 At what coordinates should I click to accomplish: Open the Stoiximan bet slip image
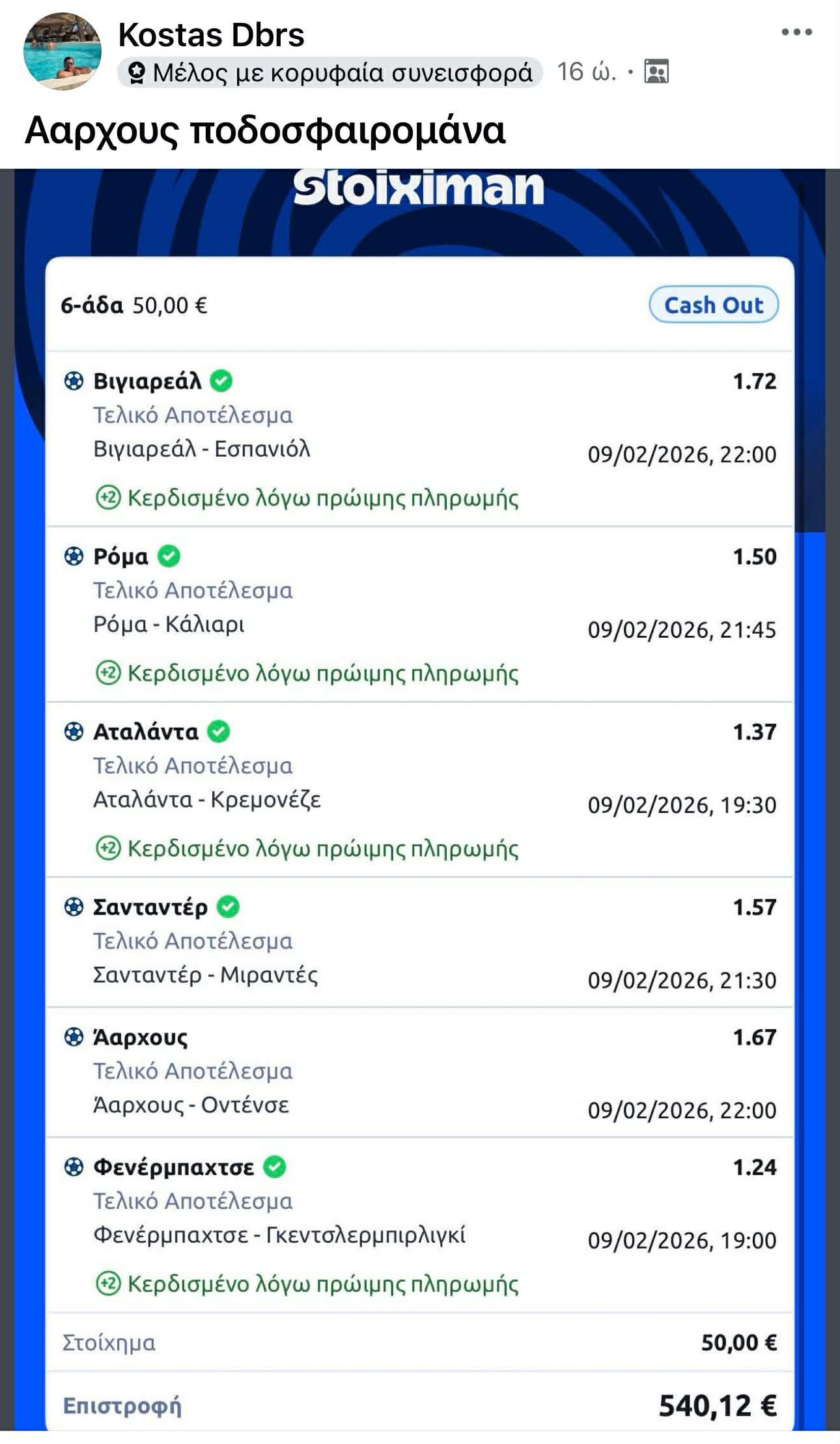419,782
